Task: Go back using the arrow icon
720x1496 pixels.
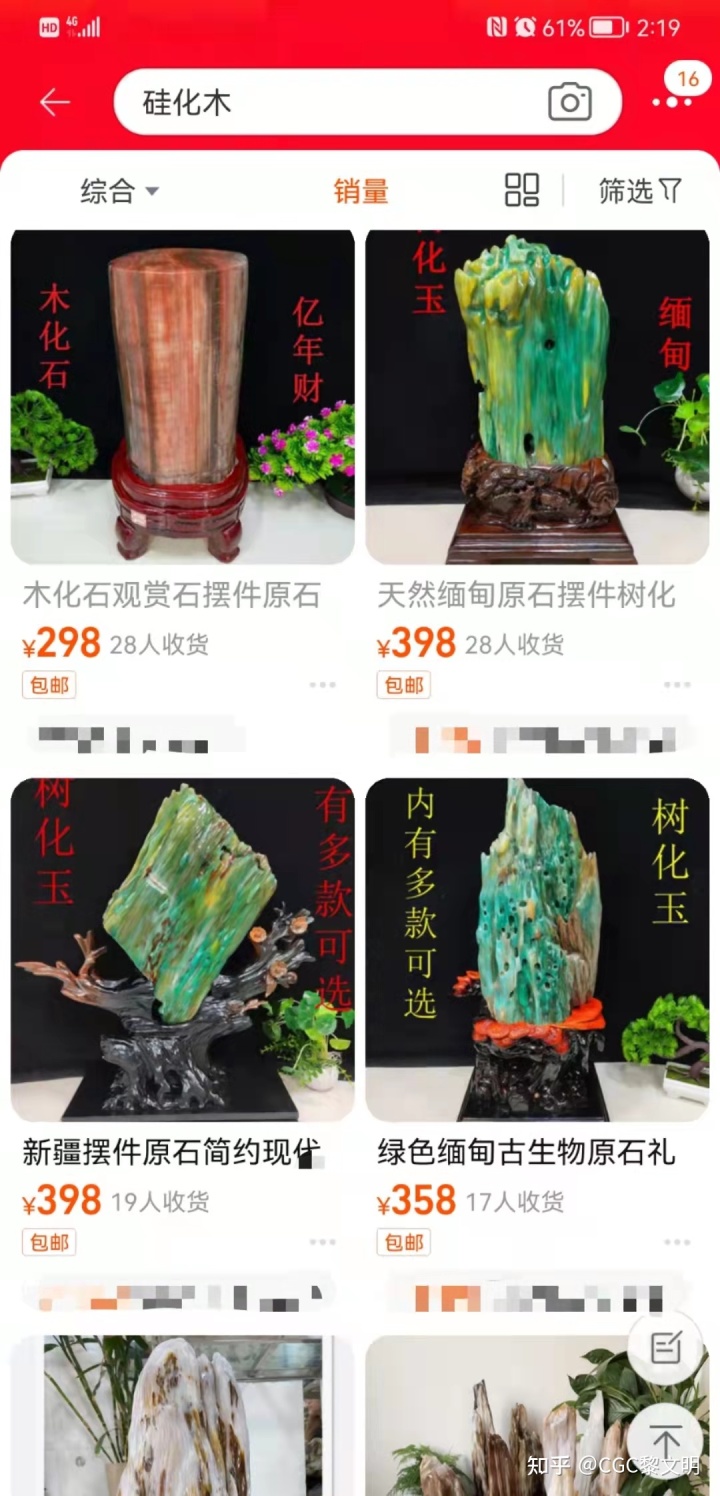Action: coord(54,102)
